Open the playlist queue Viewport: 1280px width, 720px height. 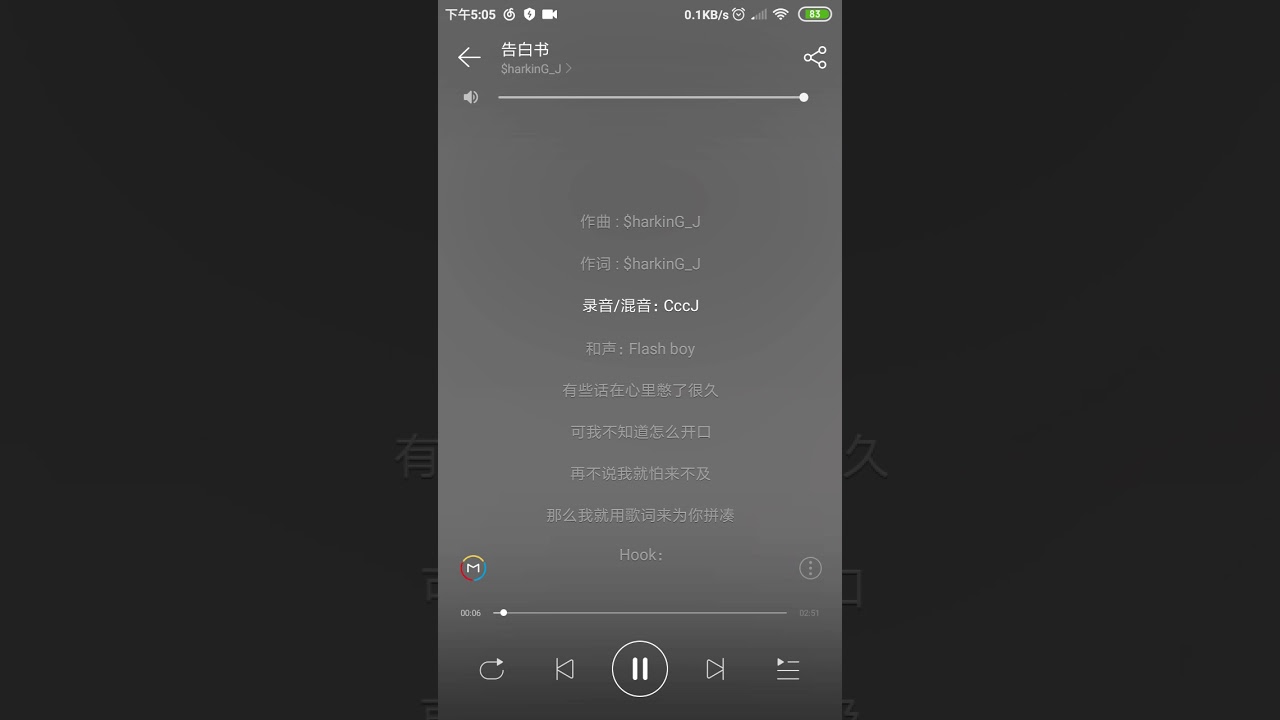click(788, 669)
